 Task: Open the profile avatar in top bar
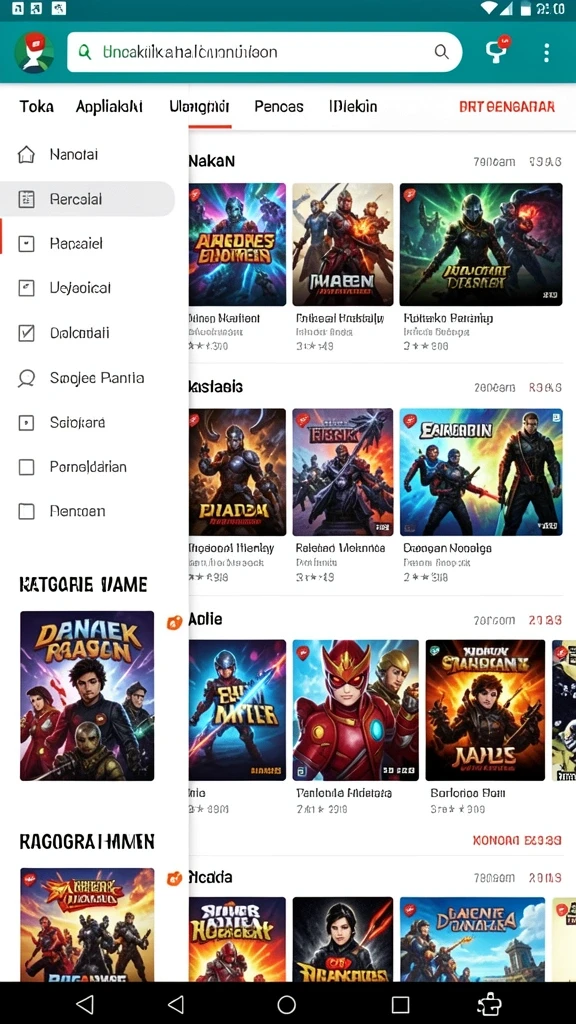coord(34,52)
